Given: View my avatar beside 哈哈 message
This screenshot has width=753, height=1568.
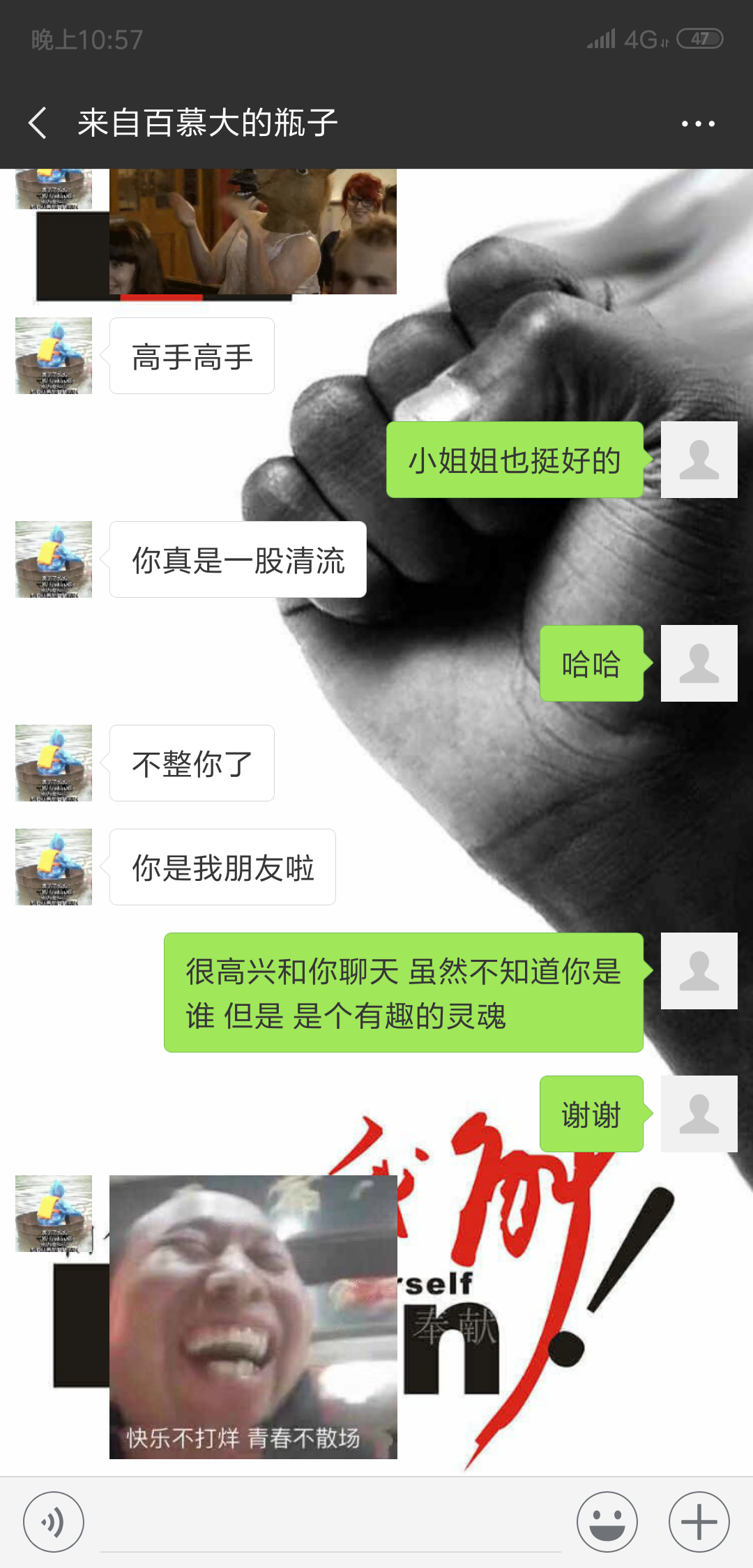Looking at the screenshot, I should pos(699,663).
